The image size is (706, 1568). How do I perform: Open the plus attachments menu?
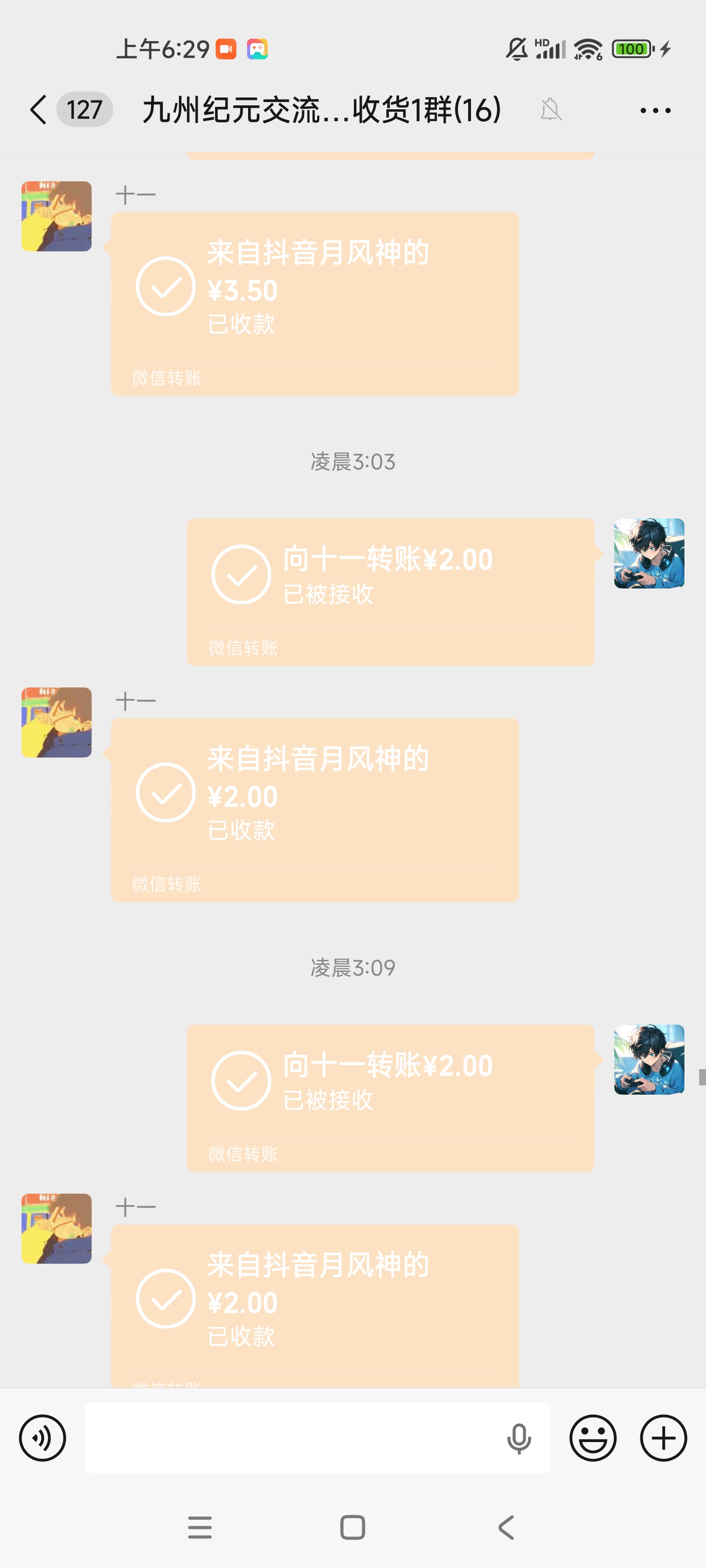[x=663, y=1438]
